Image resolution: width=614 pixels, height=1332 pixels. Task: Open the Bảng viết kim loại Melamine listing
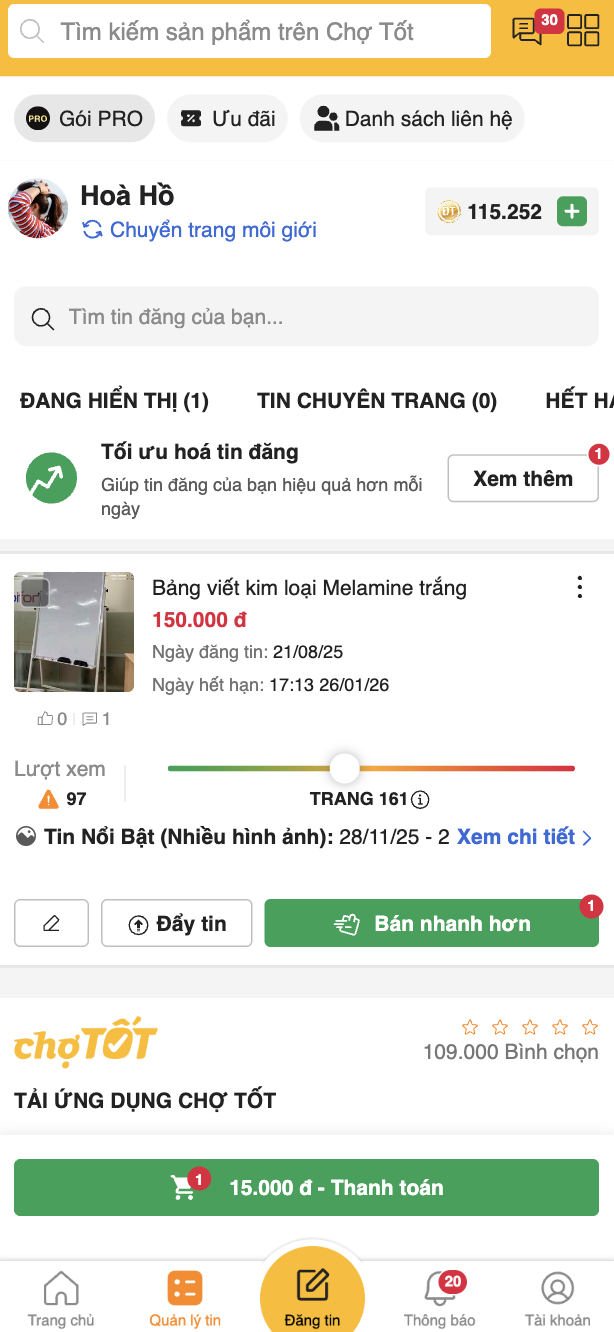tap(309, 588)
